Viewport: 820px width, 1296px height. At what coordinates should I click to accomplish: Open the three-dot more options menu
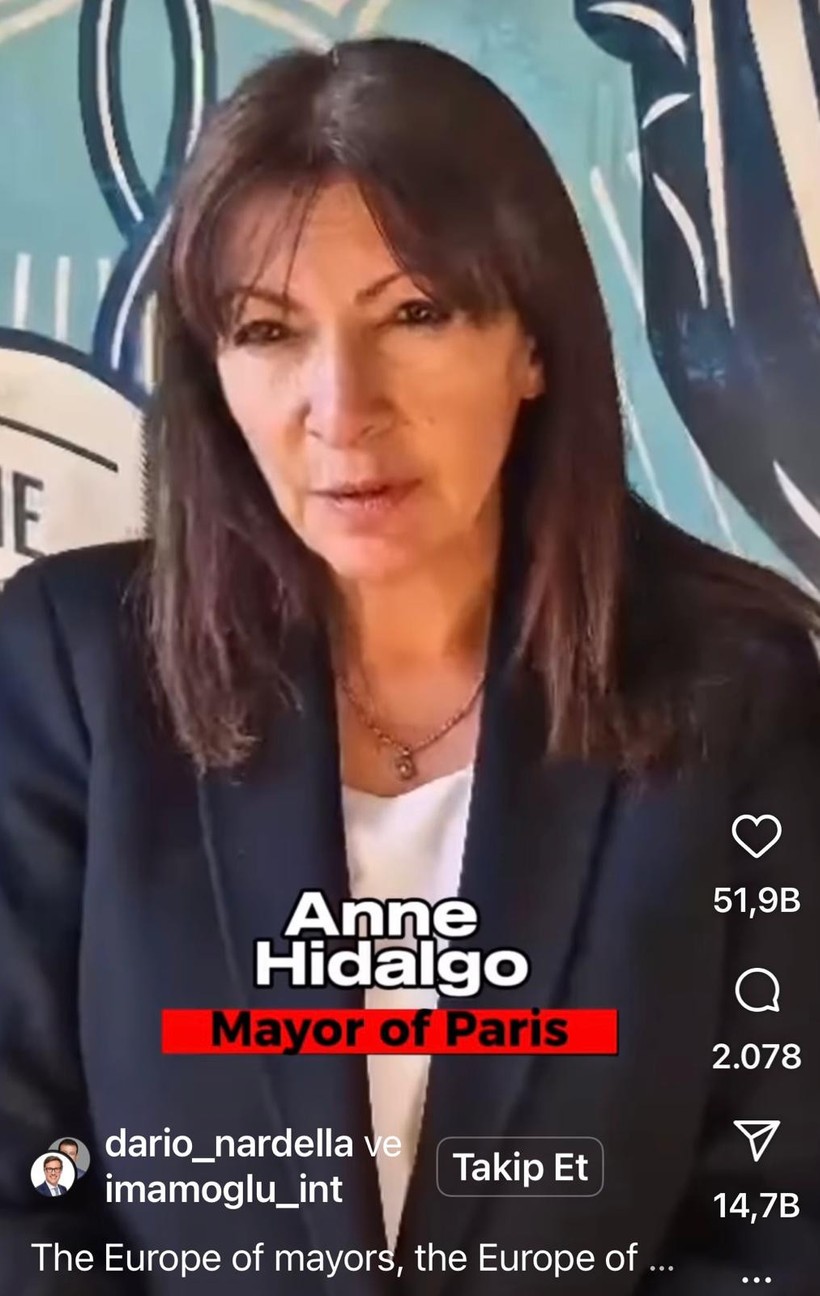pyautogui.click(x=757, y=1279)
